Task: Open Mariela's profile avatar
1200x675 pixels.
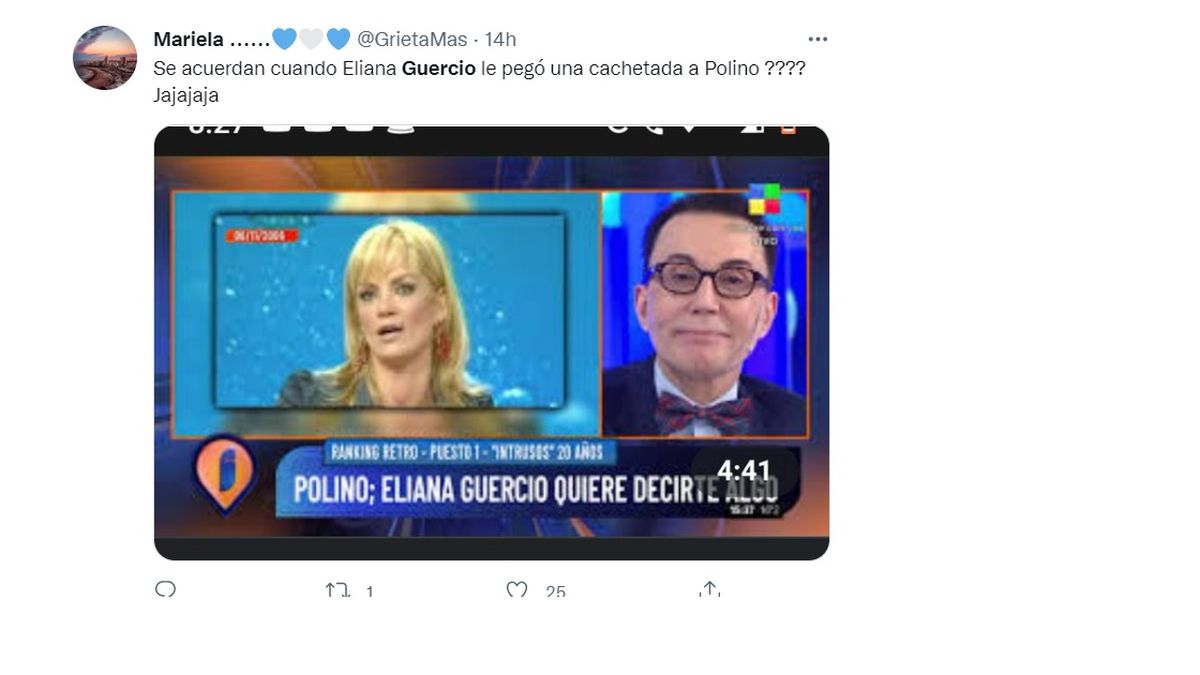Action: click(105, 58)
